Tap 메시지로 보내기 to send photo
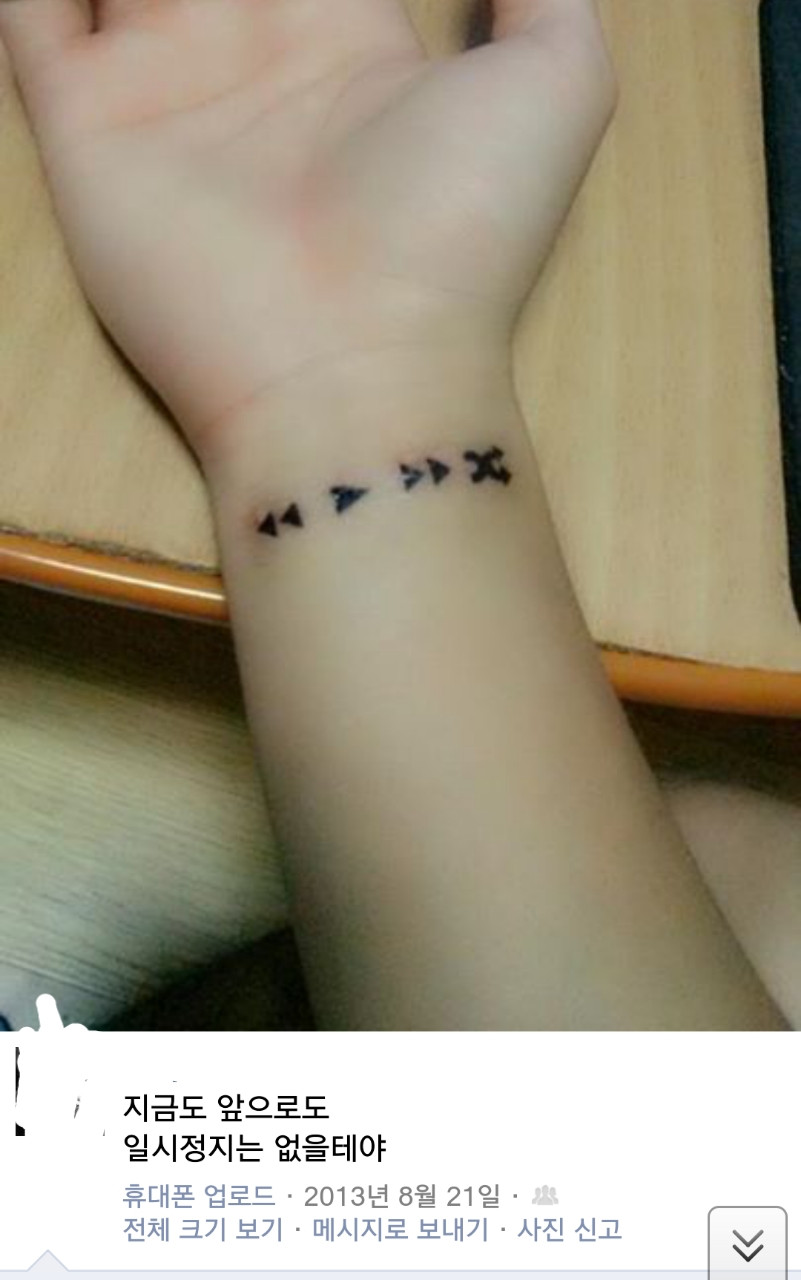The image size is (801, 1280). pyautogui.click(x=400, y=1229)
